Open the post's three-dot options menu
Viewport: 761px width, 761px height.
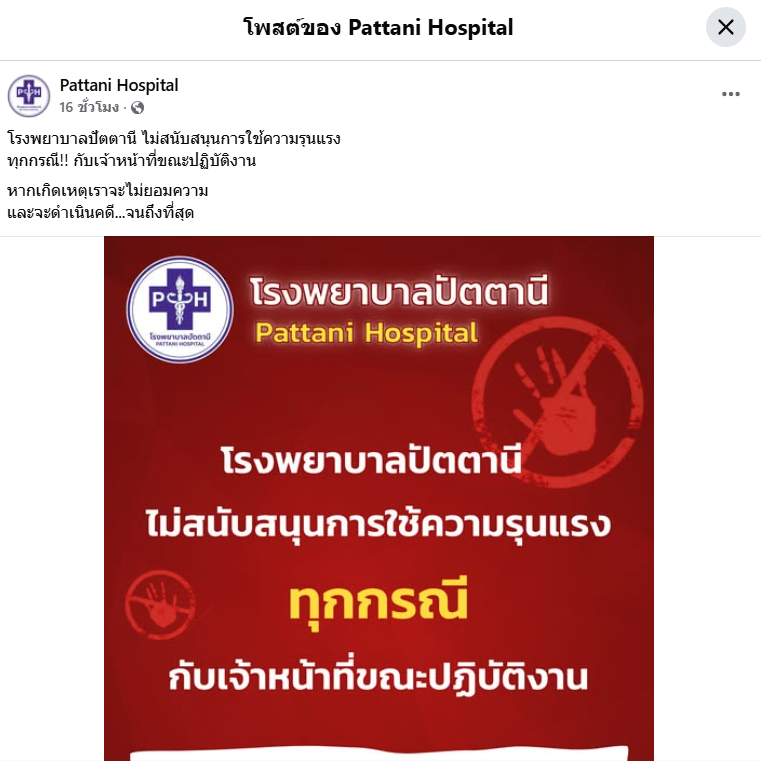click(731, 95)
